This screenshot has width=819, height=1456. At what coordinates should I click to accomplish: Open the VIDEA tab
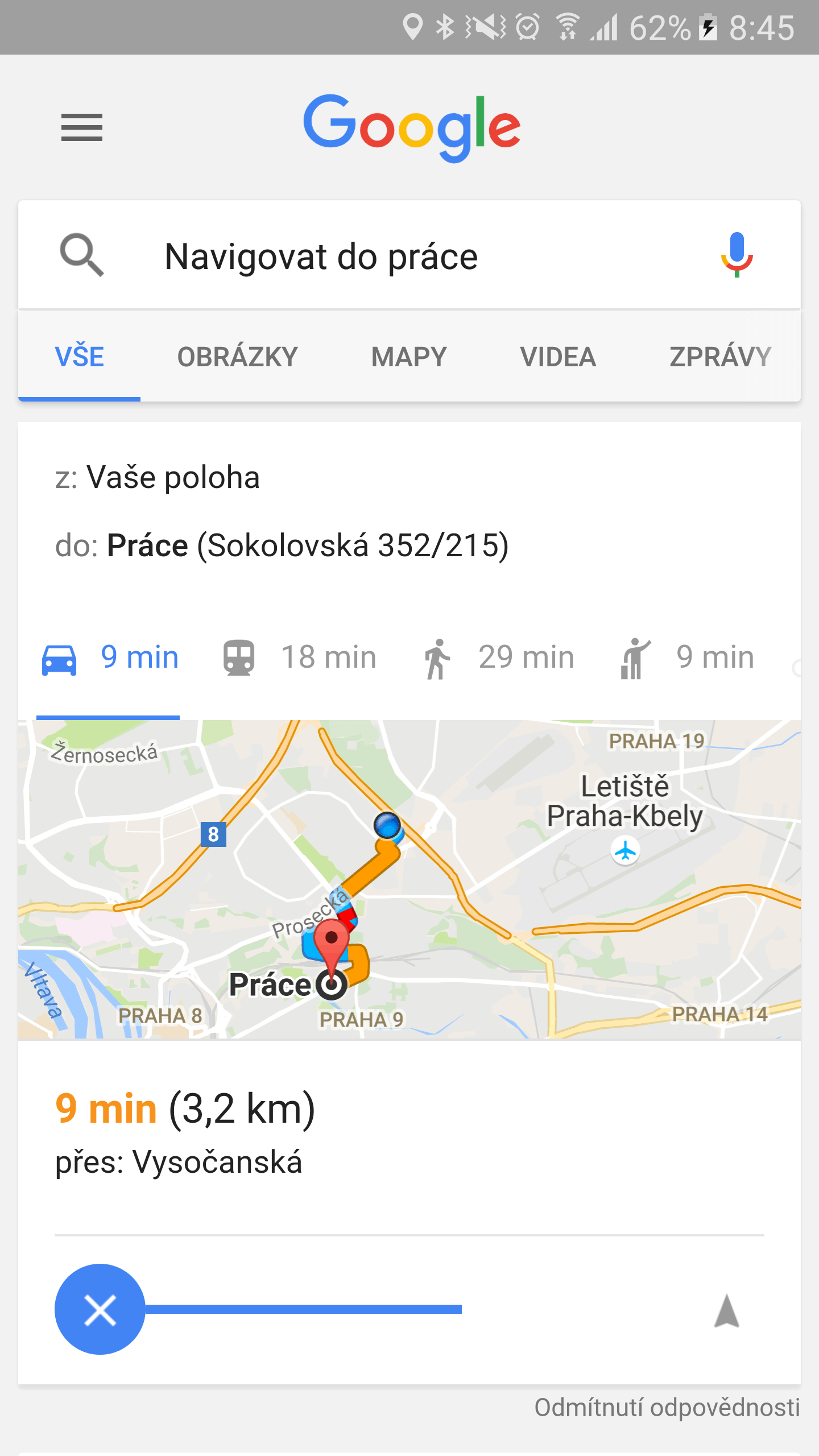558,357
